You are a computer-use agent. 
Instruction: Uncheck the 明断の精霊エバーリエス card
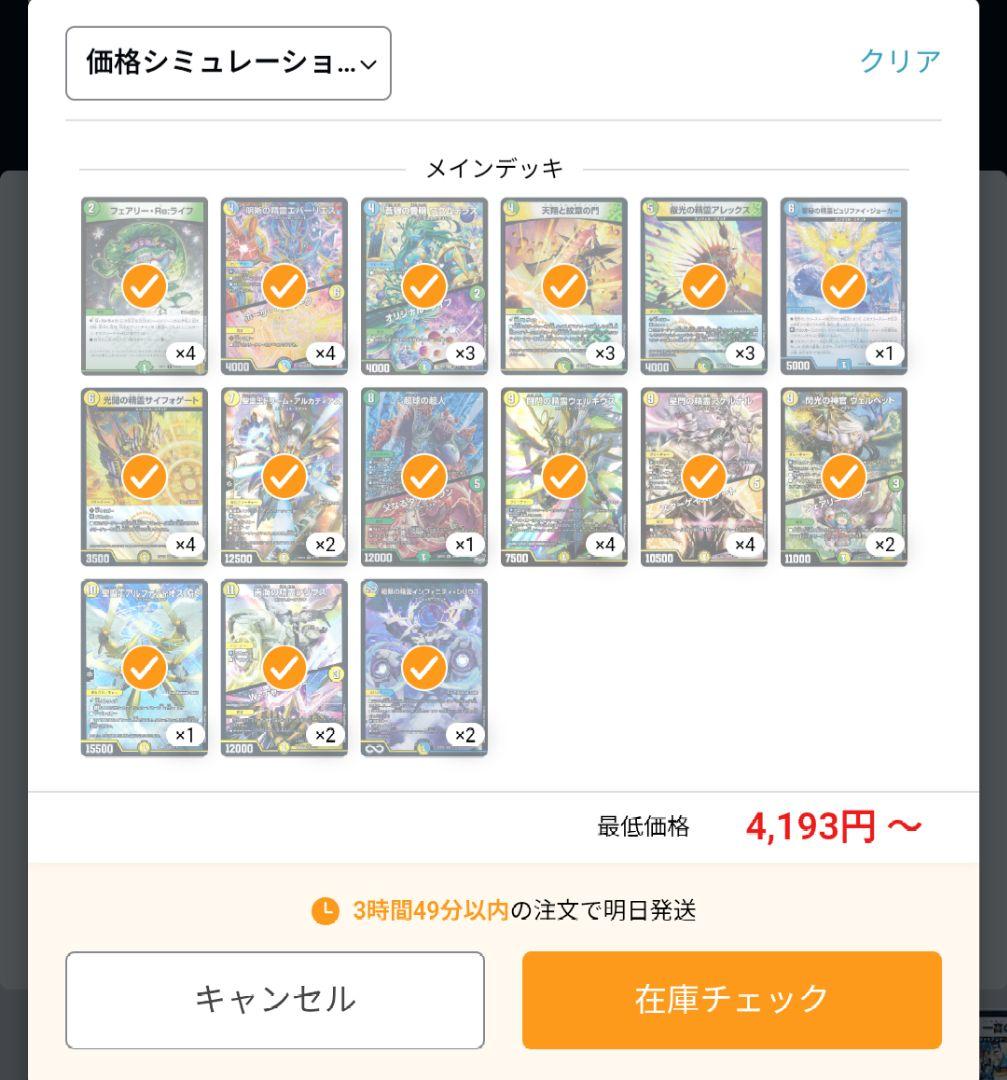point(283,285)
